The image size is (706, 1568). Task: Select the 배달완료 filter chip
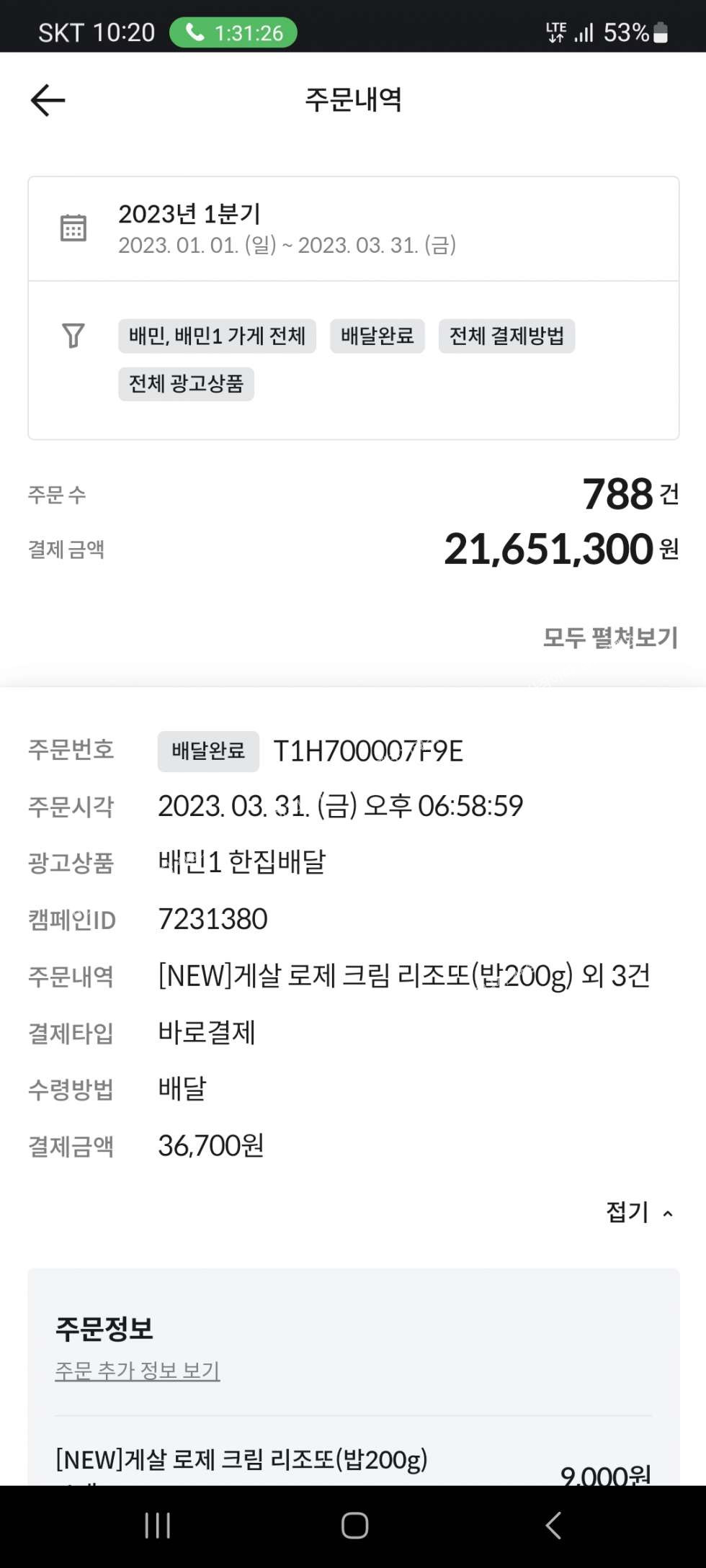pyautogui.click(x=377, y=336)
